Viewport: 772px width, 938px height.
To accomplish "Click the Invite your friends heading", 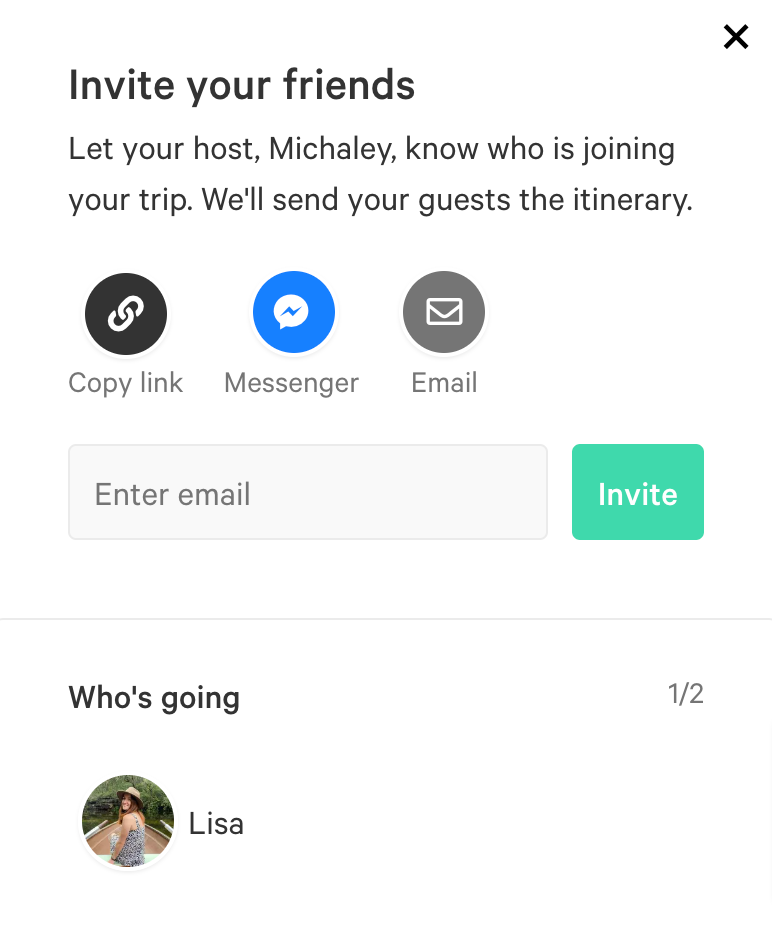I will click(241, 85).
